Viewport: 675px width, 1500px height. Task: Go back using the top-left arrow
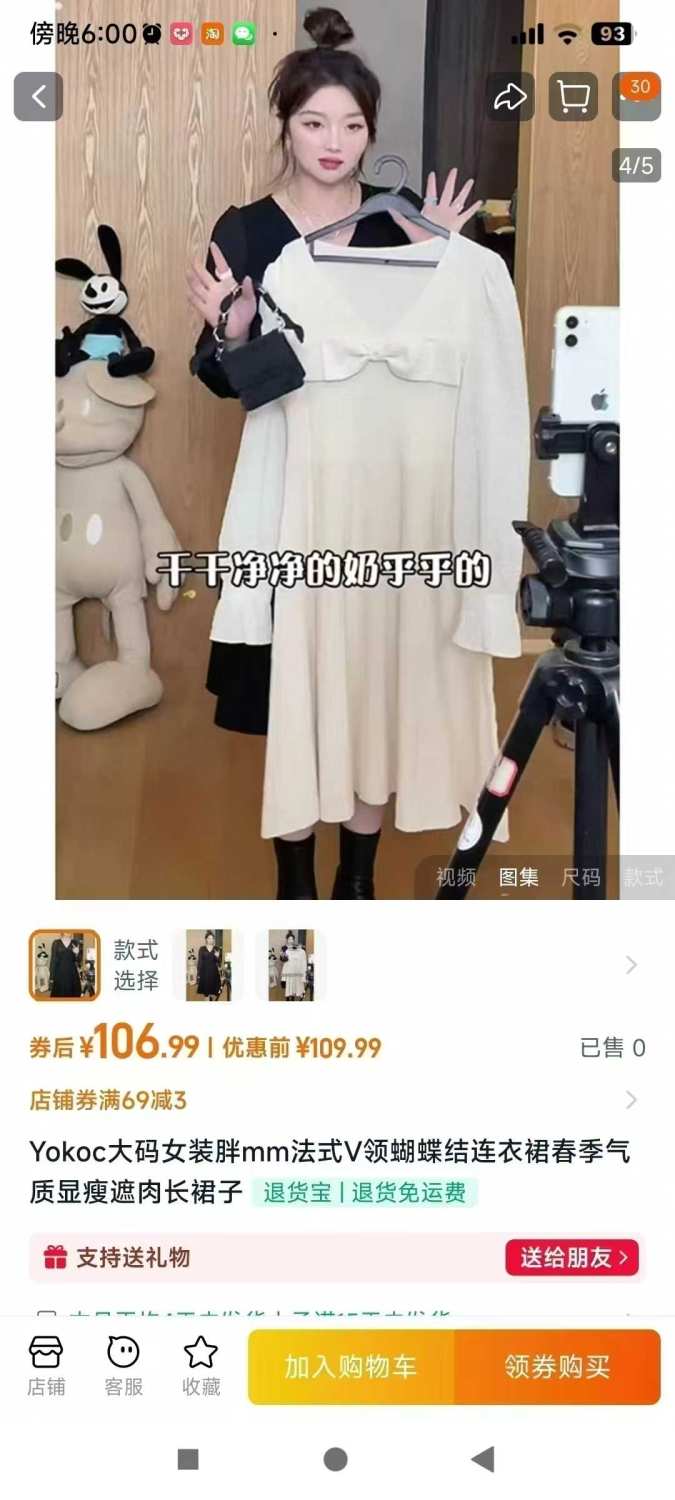[38, 97]
